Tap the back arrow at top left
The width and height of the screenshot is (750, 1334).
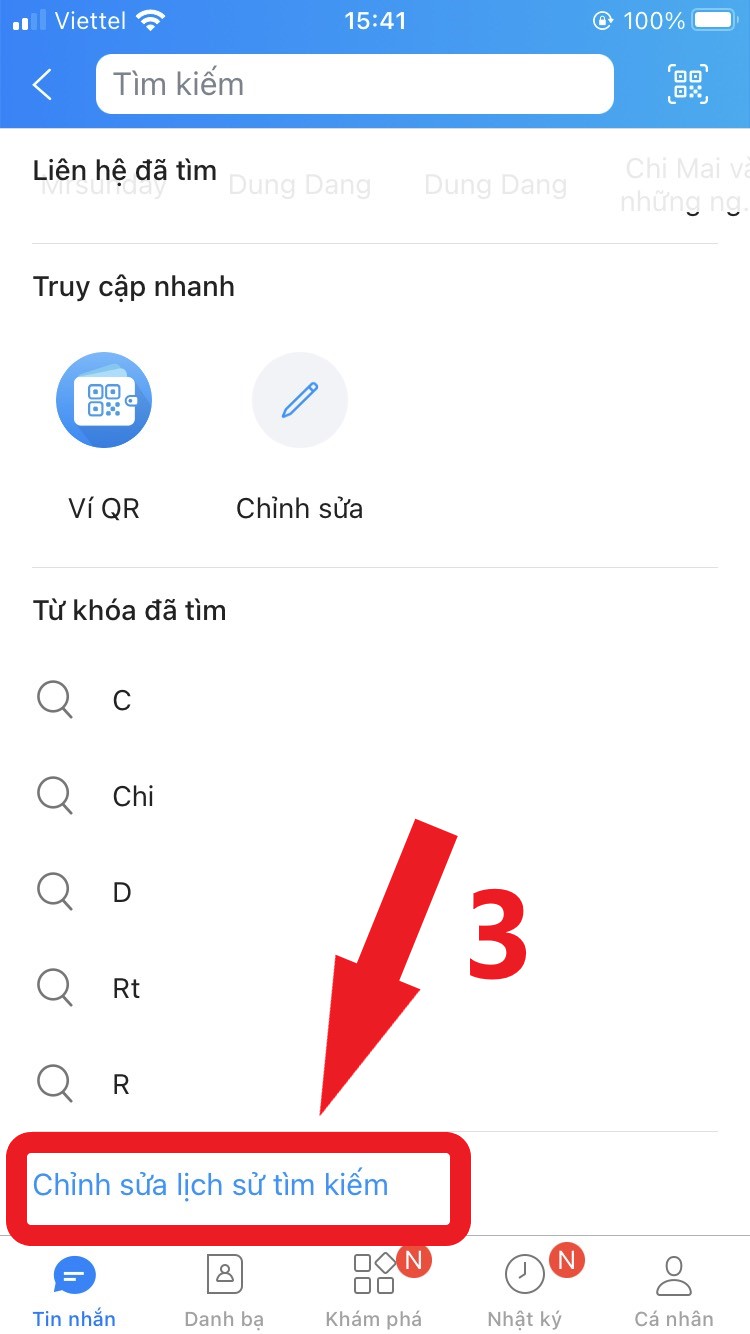[x=40, y=84]
